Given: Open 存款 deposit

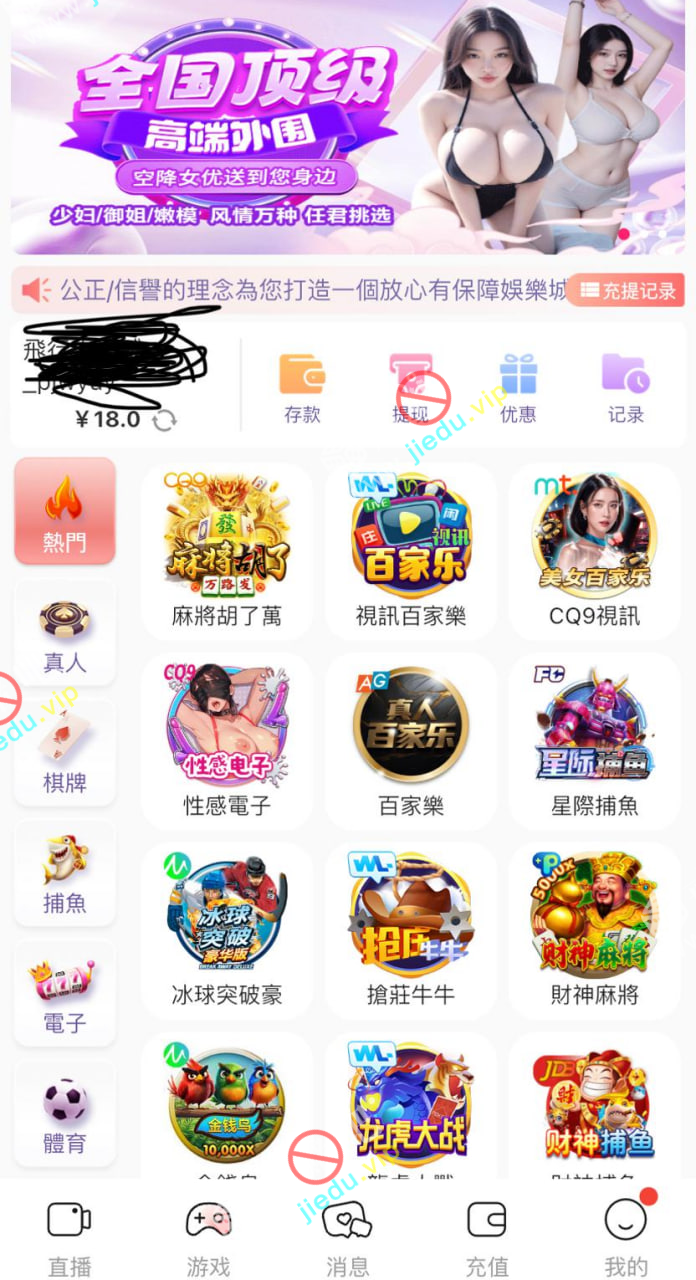Looking at the screenshot, I should (302, 388).
